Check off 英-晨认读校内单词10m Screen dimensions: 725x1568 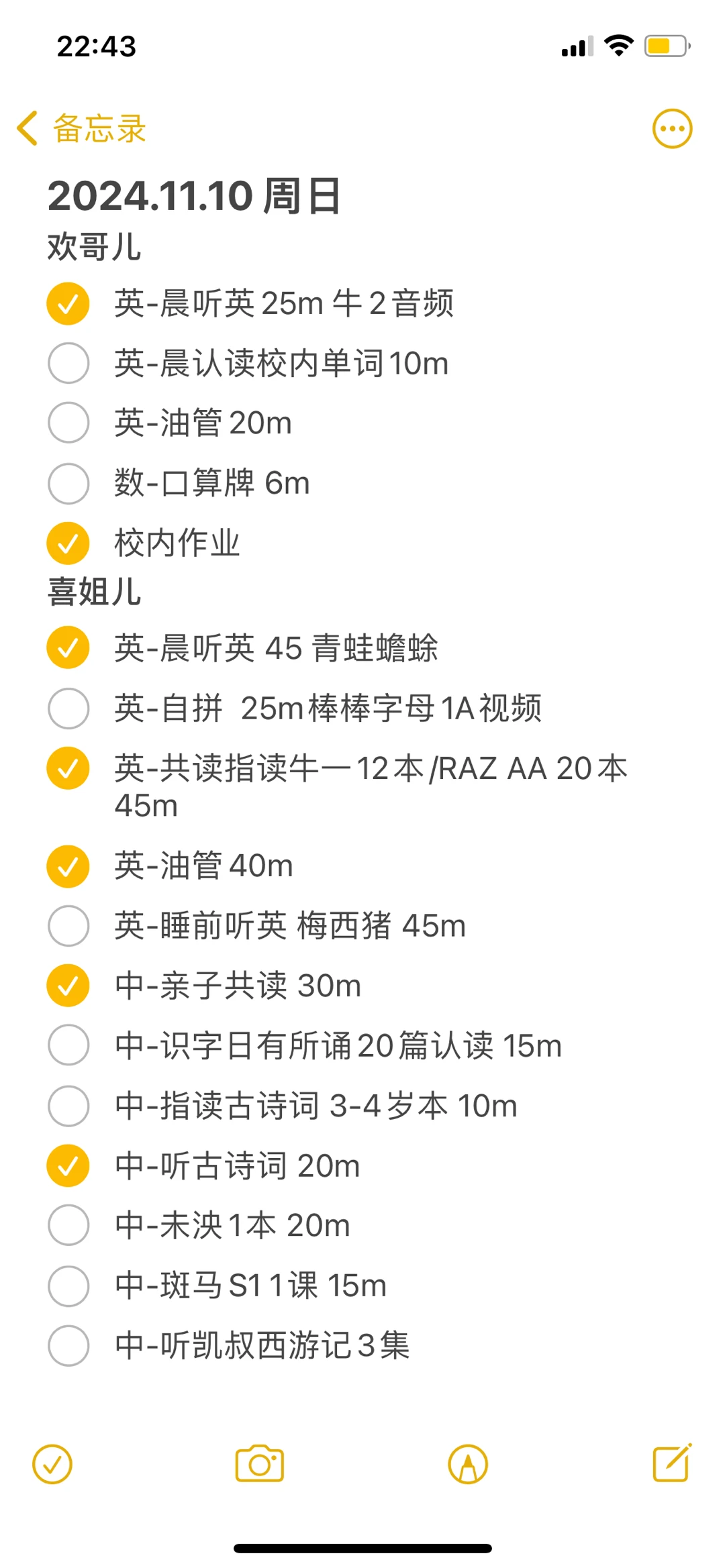pos(68,364)
